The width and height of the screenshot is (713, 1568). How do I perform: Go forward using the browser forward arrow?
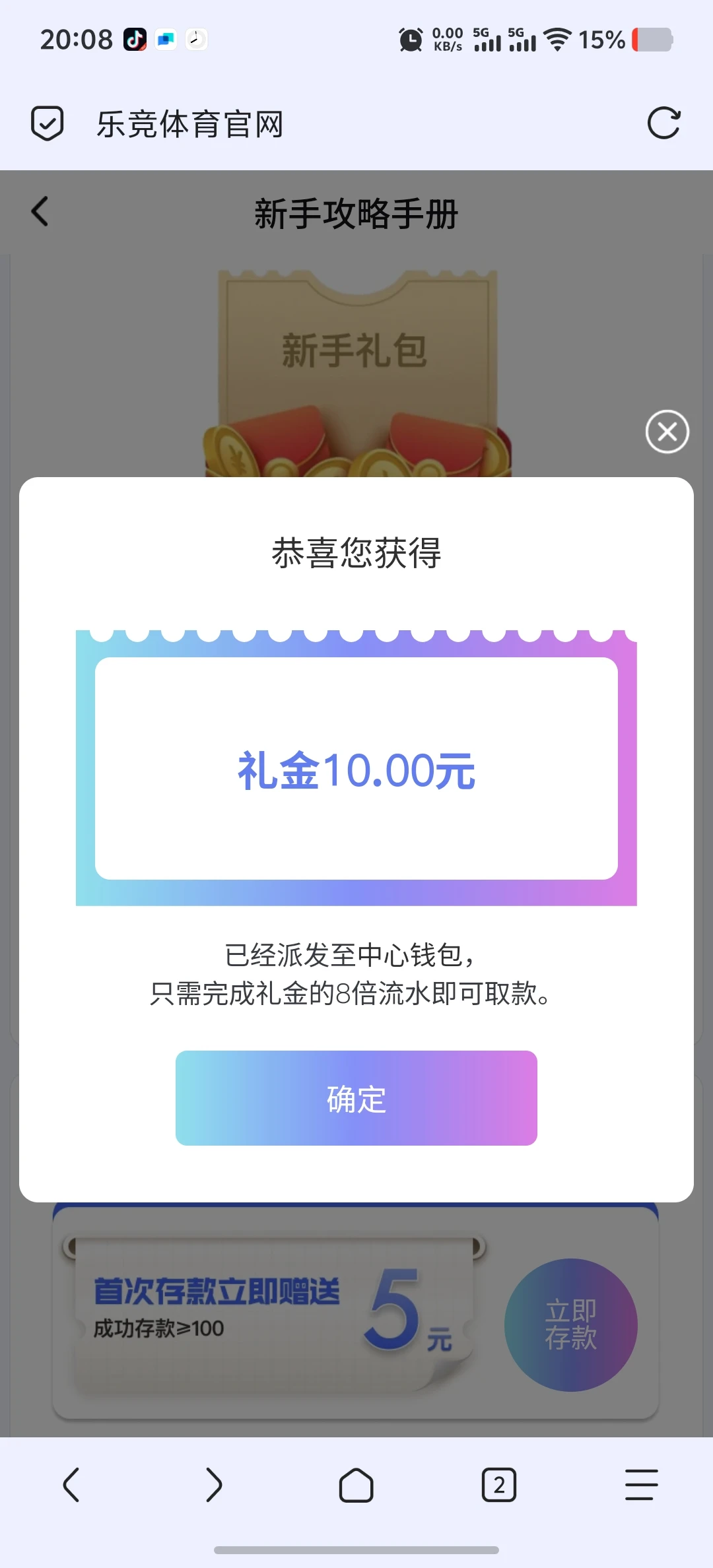[x=214, y=1486]
